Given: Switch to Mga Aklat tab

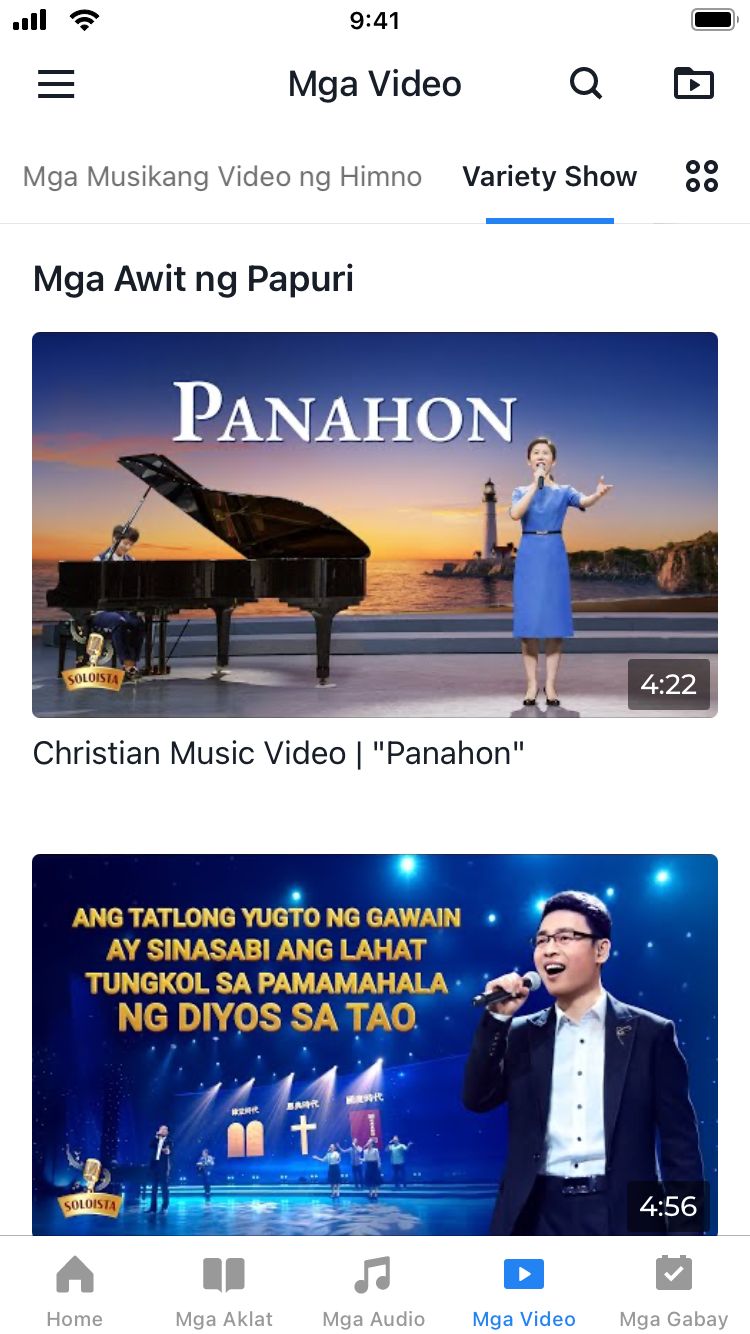Looking at the screenshot, I should pyautogui.click(x=224, y=1290).
